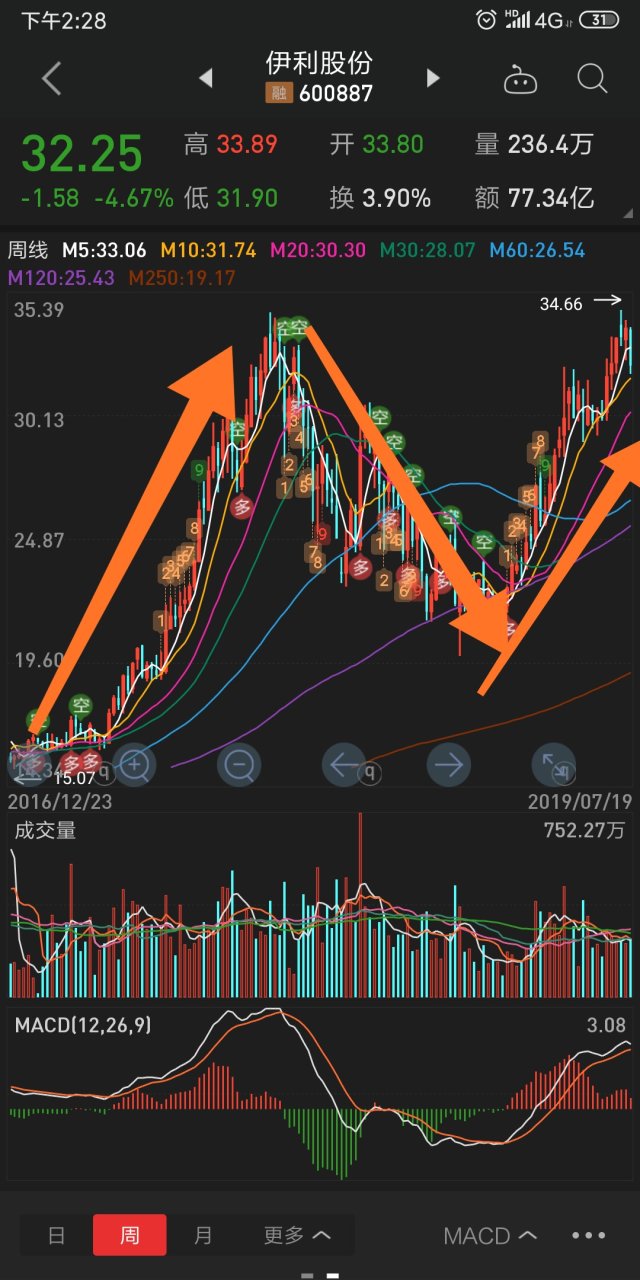The height and width of the screenshot is (1280, 640).
Task: Switch to the previous stock
Action: tap(206, 78)
